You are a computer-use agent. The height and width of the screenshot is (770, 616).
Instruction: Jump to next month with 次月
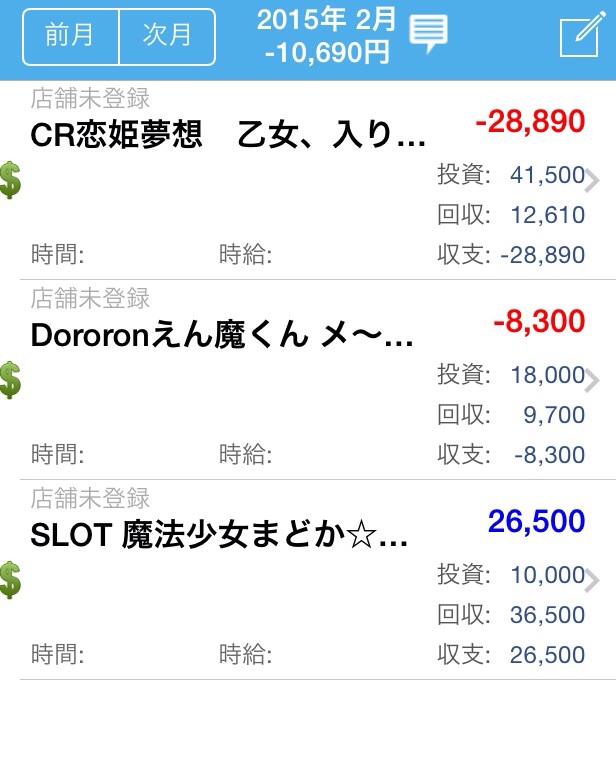166,36
